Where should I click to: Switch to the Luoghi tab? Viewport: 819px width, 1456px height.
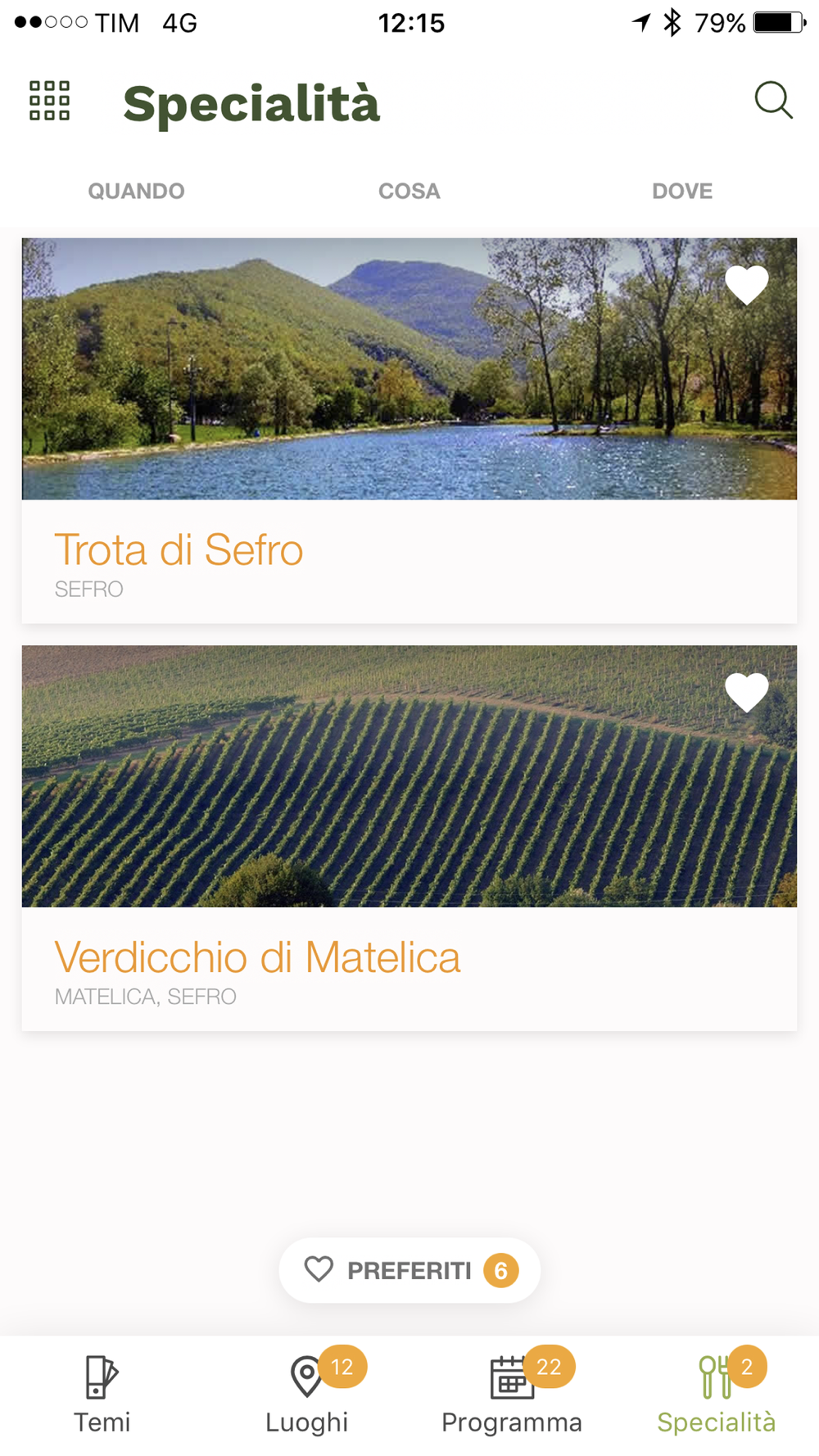pos(307,1395)
